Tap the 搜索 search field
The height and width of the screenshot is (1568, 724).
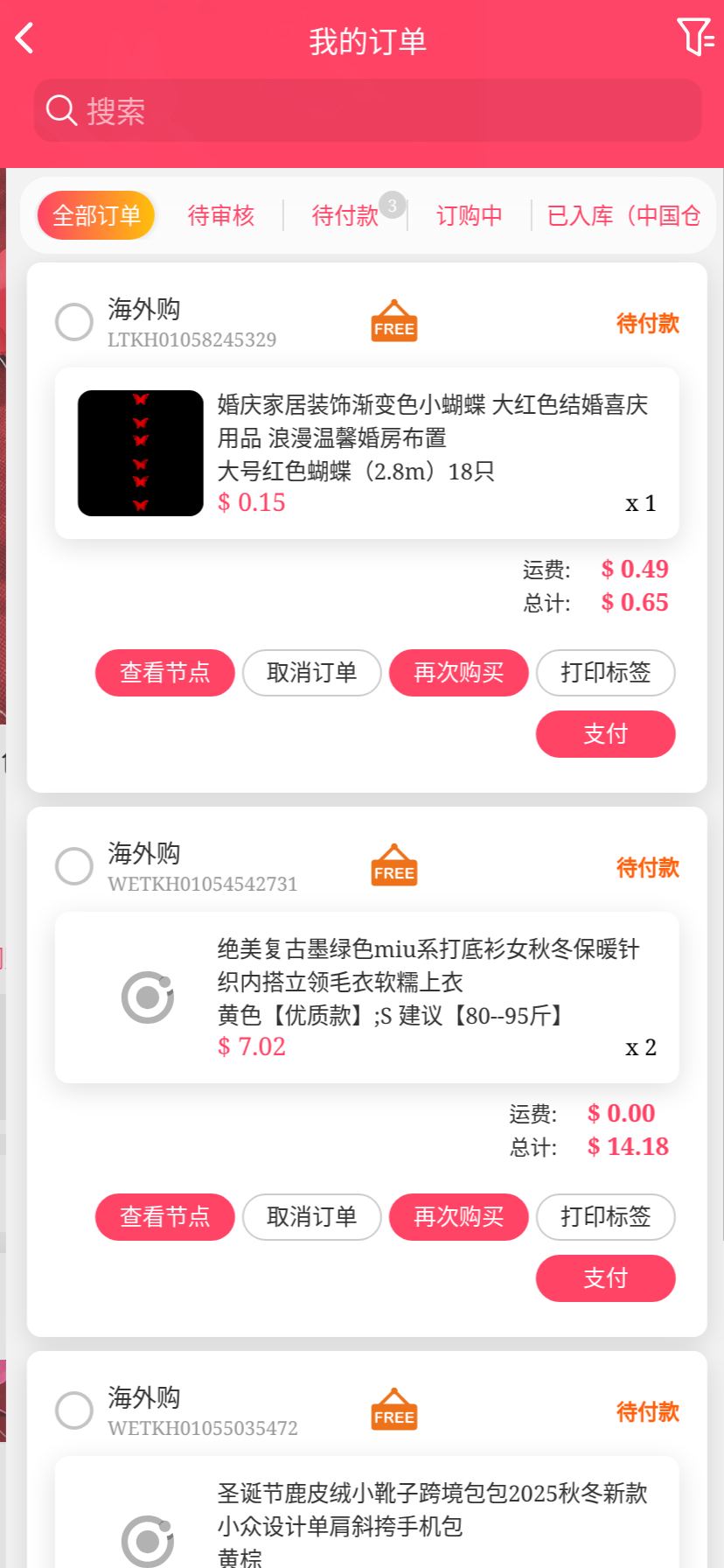pyautogui.click(x=367, y=111)
